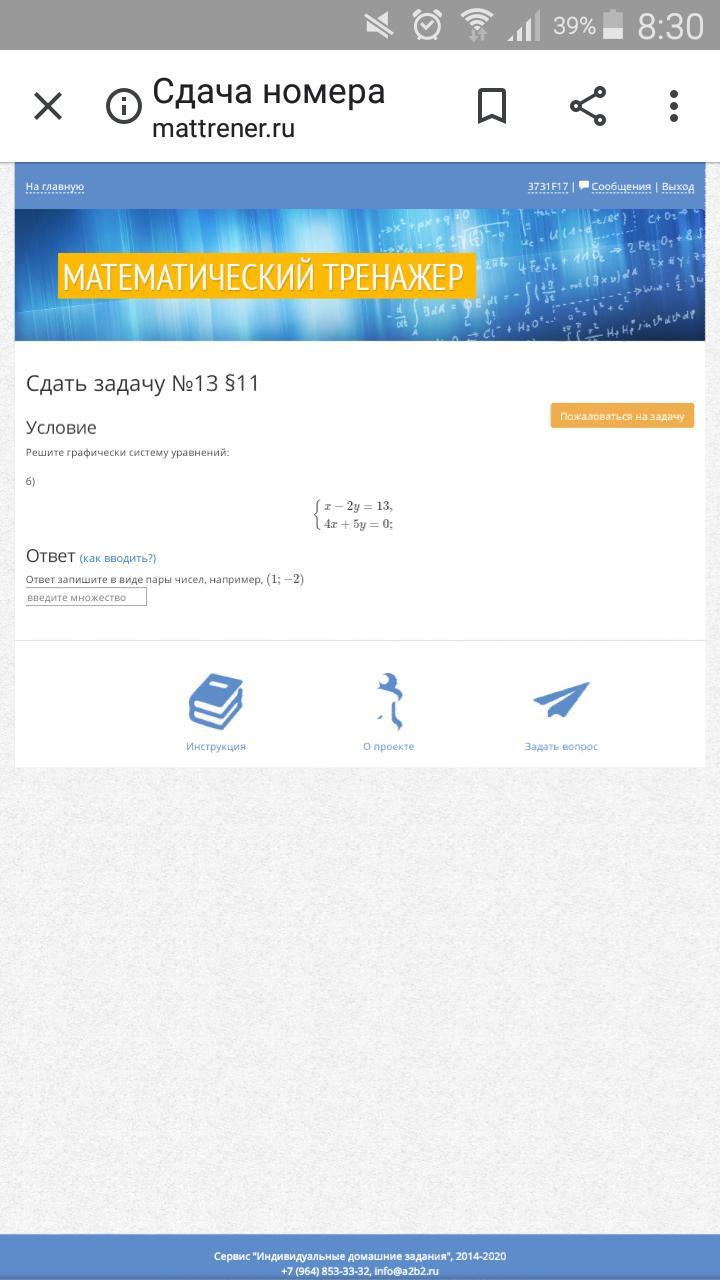This screenshot has width=720, height=1280.
Task: Bookmark this page
Action: click(491, 106)
